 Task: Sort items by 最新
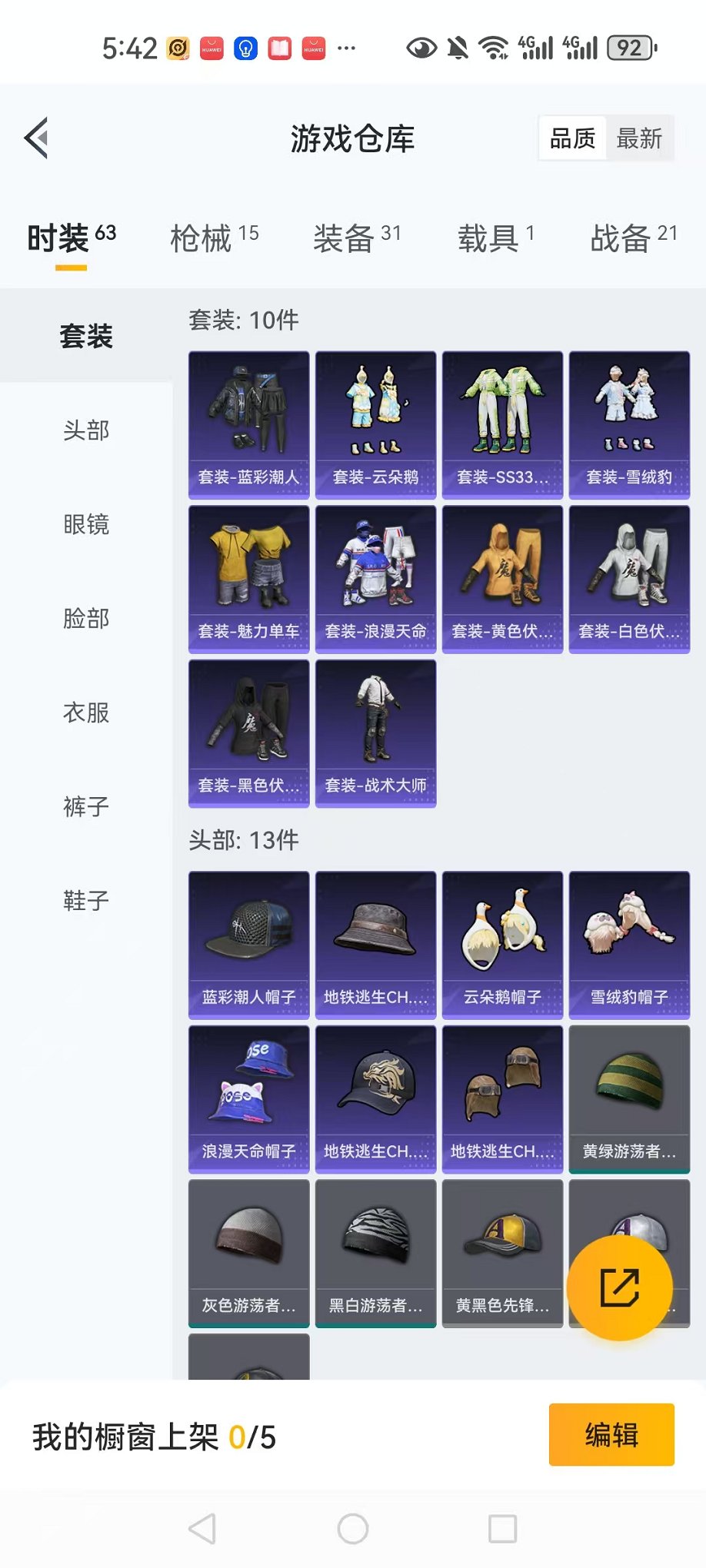click(639, 138)
